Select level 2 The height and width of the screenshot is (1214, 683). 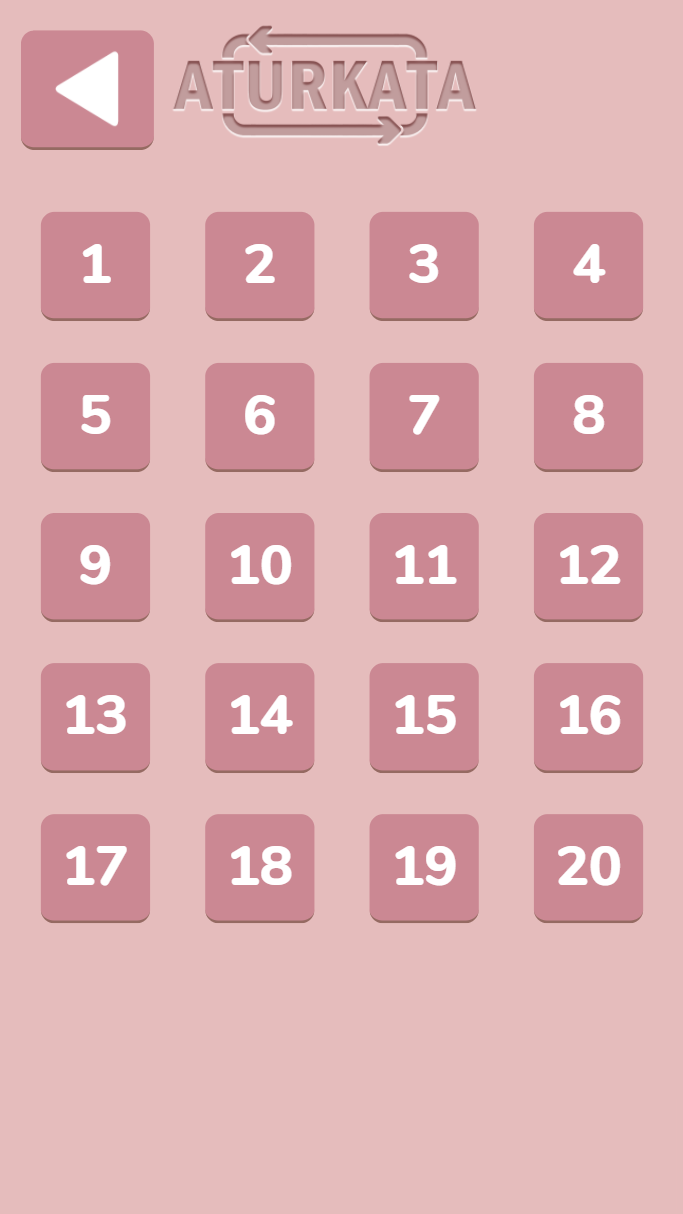pos(260,265)
